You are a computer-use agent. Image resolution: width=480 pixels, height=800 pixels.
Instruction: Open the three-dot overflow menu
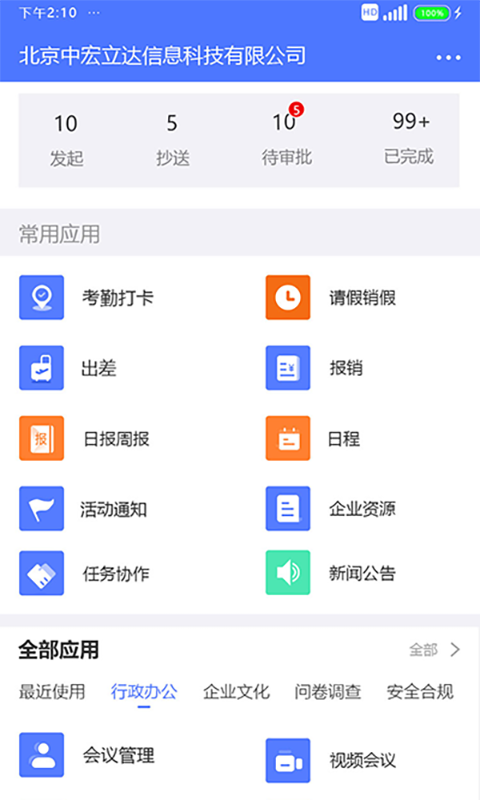pos(448,58)
